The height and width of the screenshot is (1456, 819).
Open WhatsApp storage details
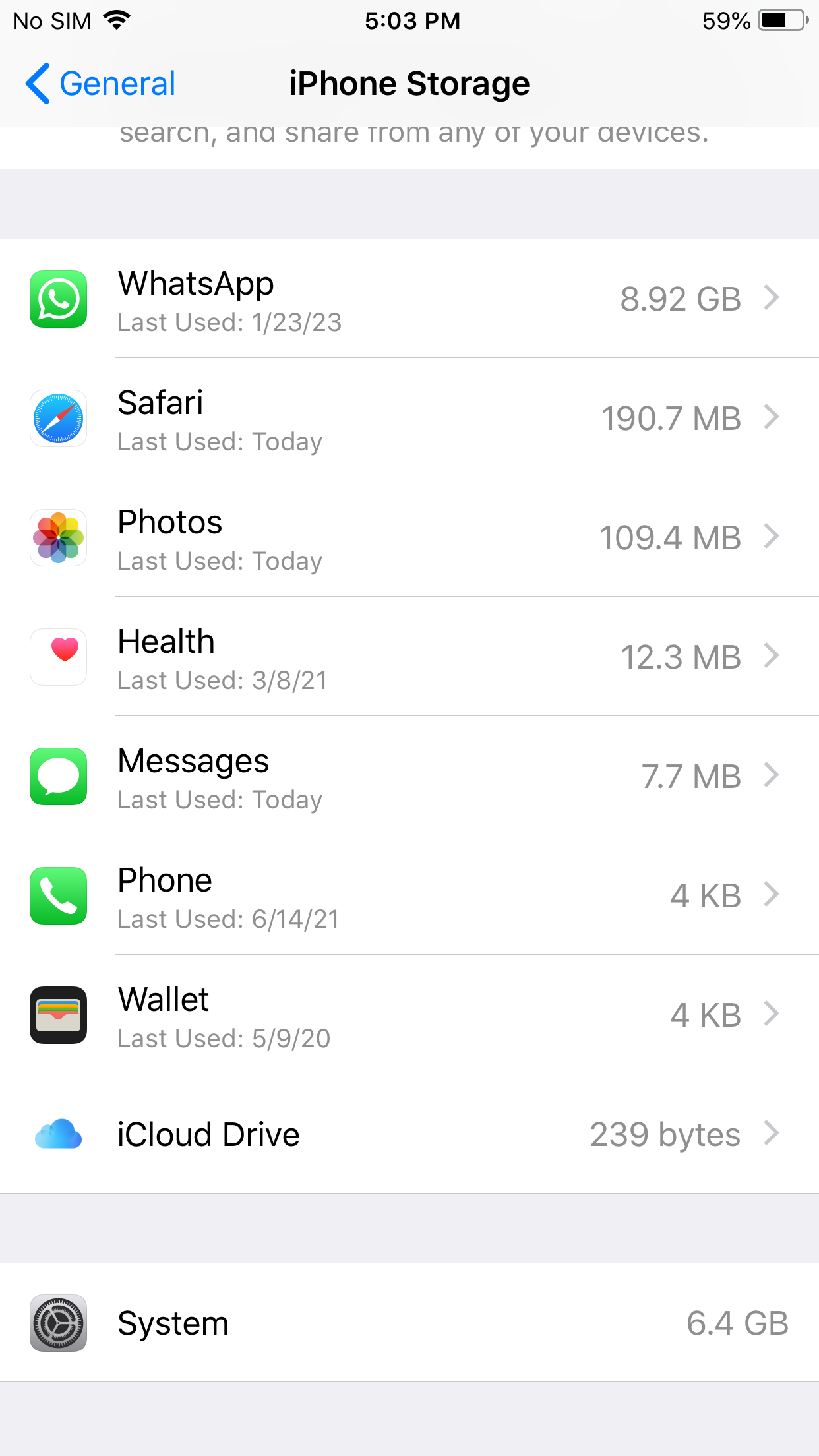(409, 299)
